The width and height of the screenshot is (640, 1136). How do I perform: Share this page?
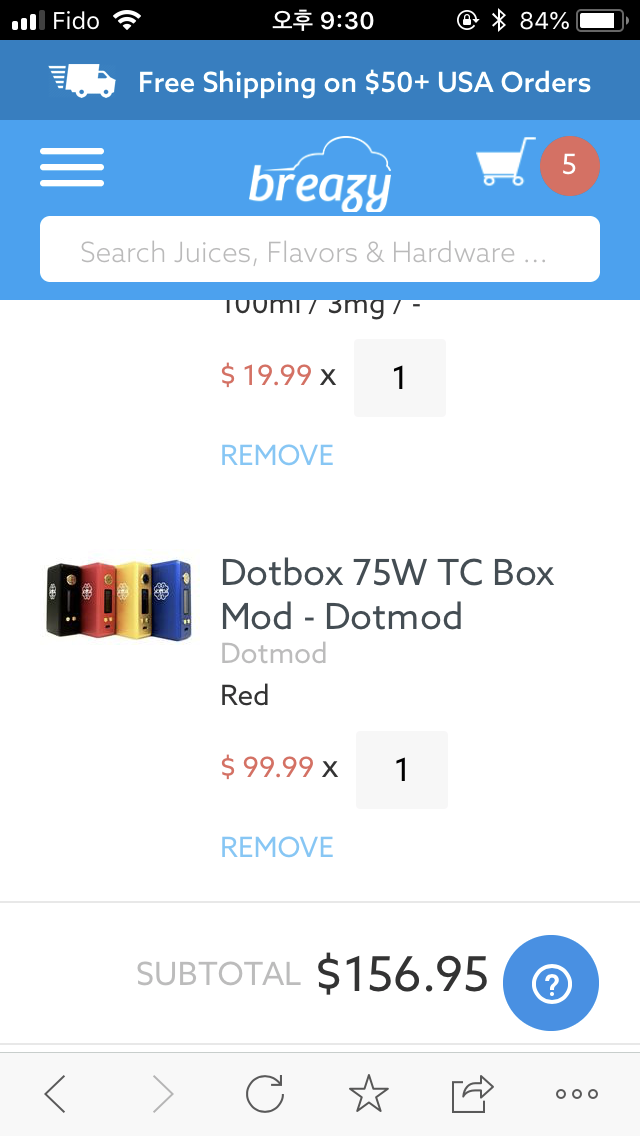coord(472,1094)
